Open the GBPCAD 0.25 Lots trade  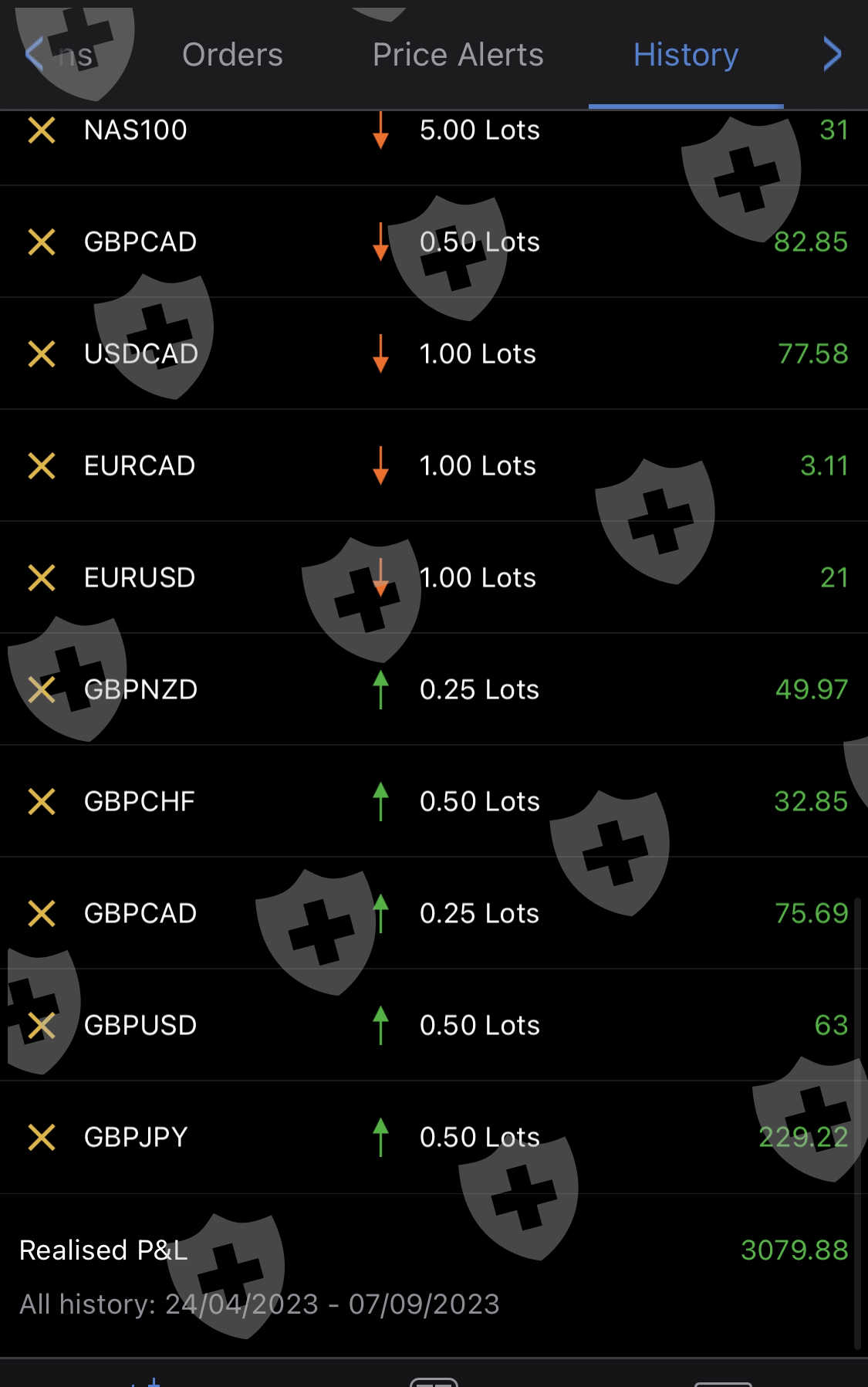click(432, 914)
